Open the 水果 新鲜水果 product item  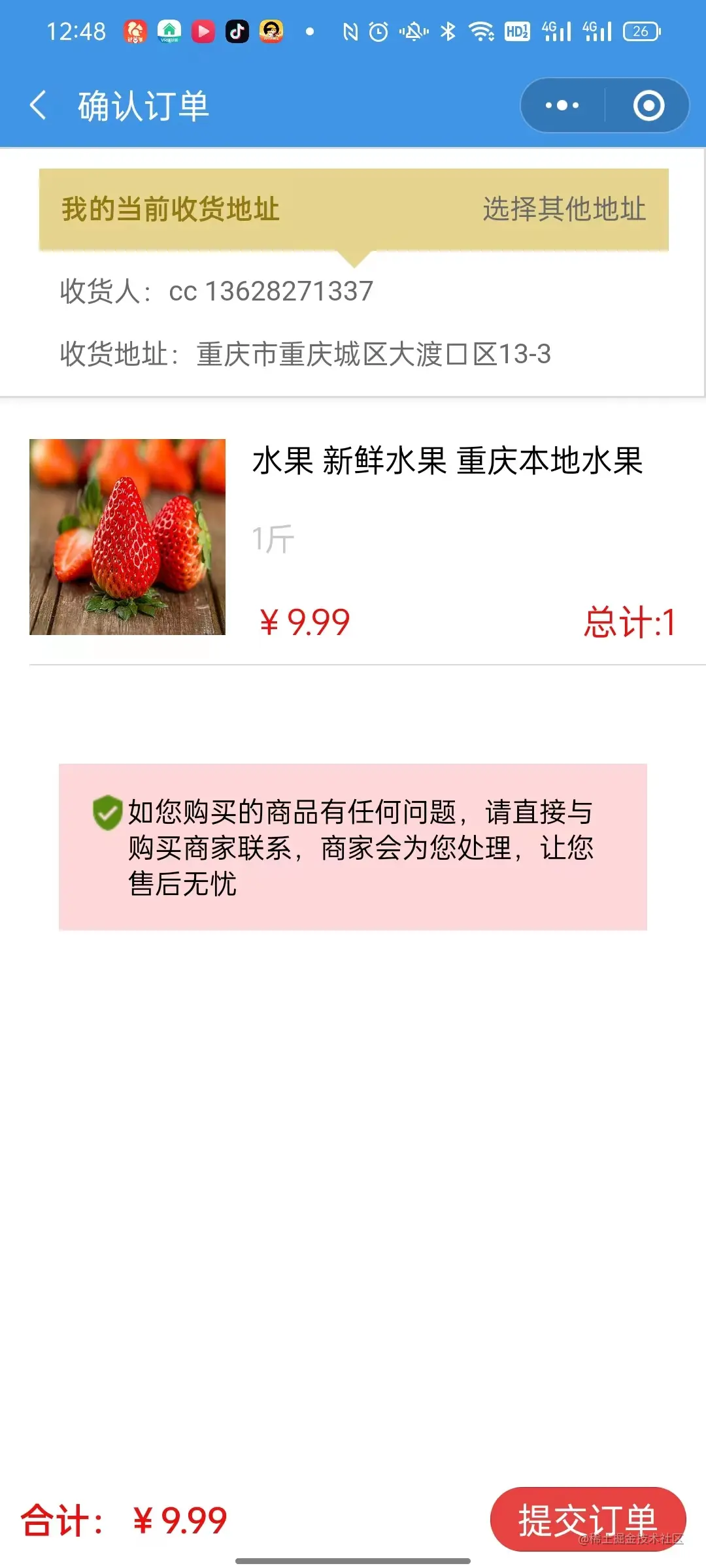[x=447, y=461]
